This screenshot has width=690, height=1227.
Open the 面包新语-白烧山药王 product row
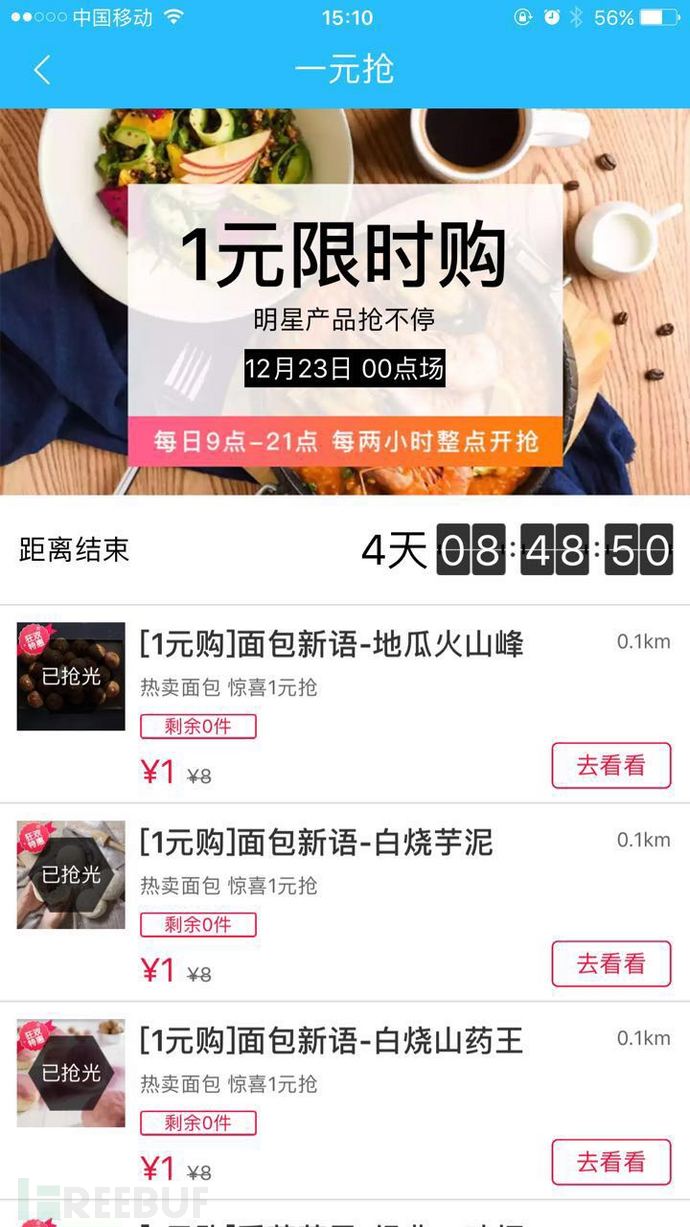point(331,1040)
